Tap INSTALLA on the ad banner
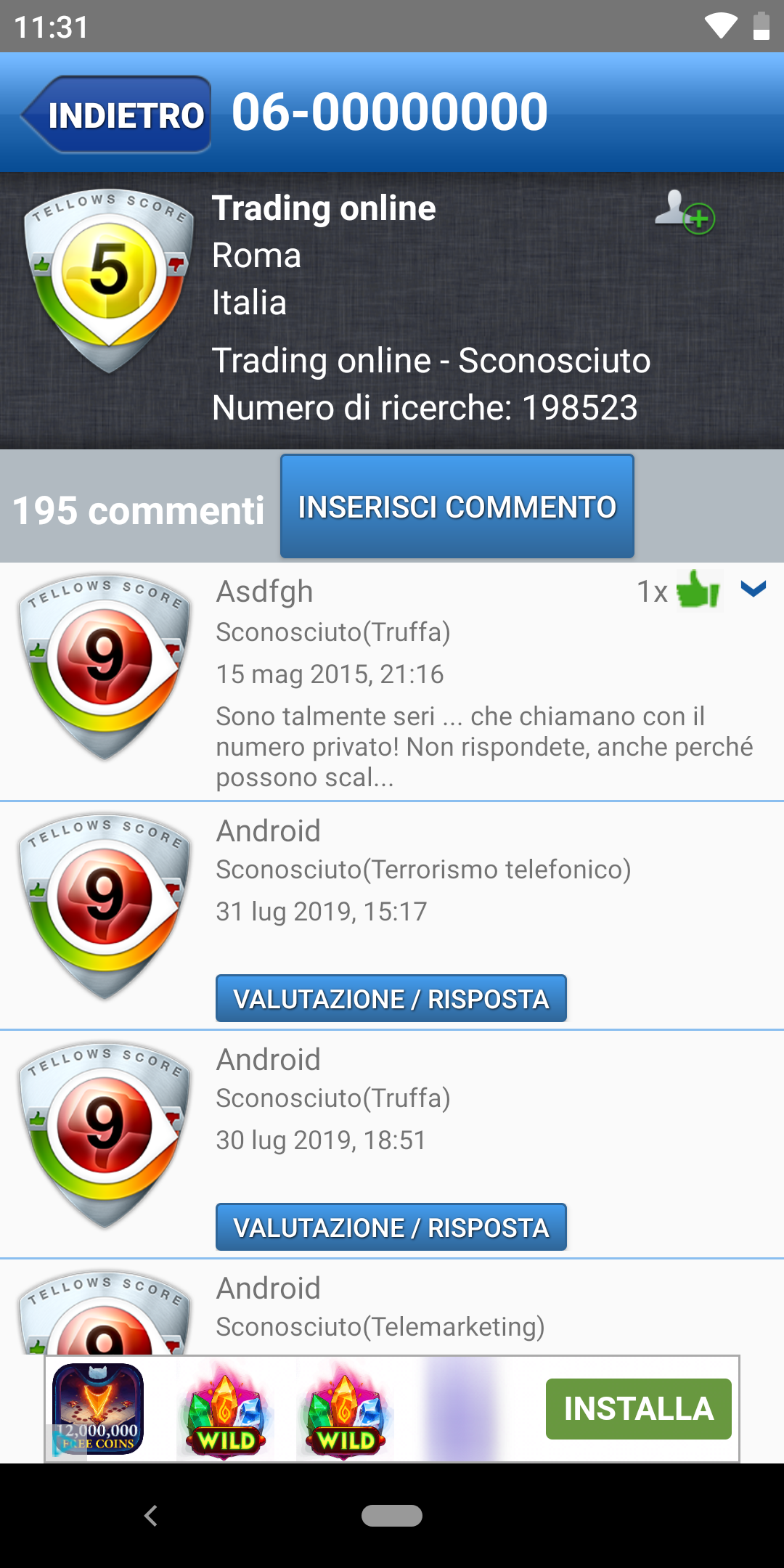The width and height of the screenshot is (784, 1568). coord(638,1409)
